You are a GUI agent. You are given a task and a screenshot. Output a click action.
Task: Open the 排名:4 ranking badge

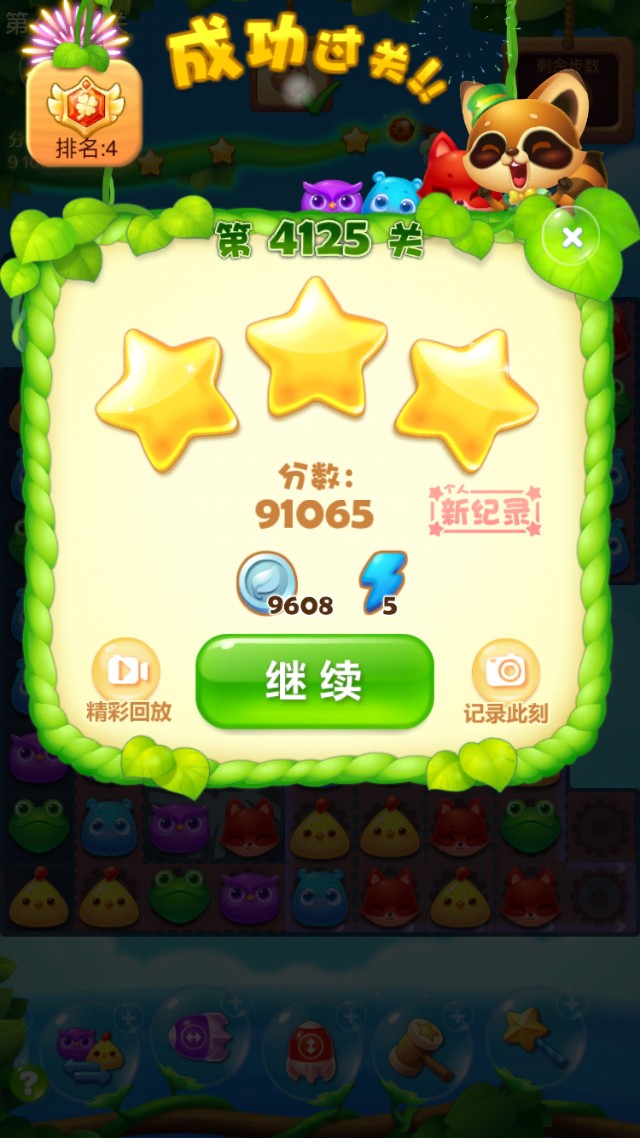click(x=84, y=112)
